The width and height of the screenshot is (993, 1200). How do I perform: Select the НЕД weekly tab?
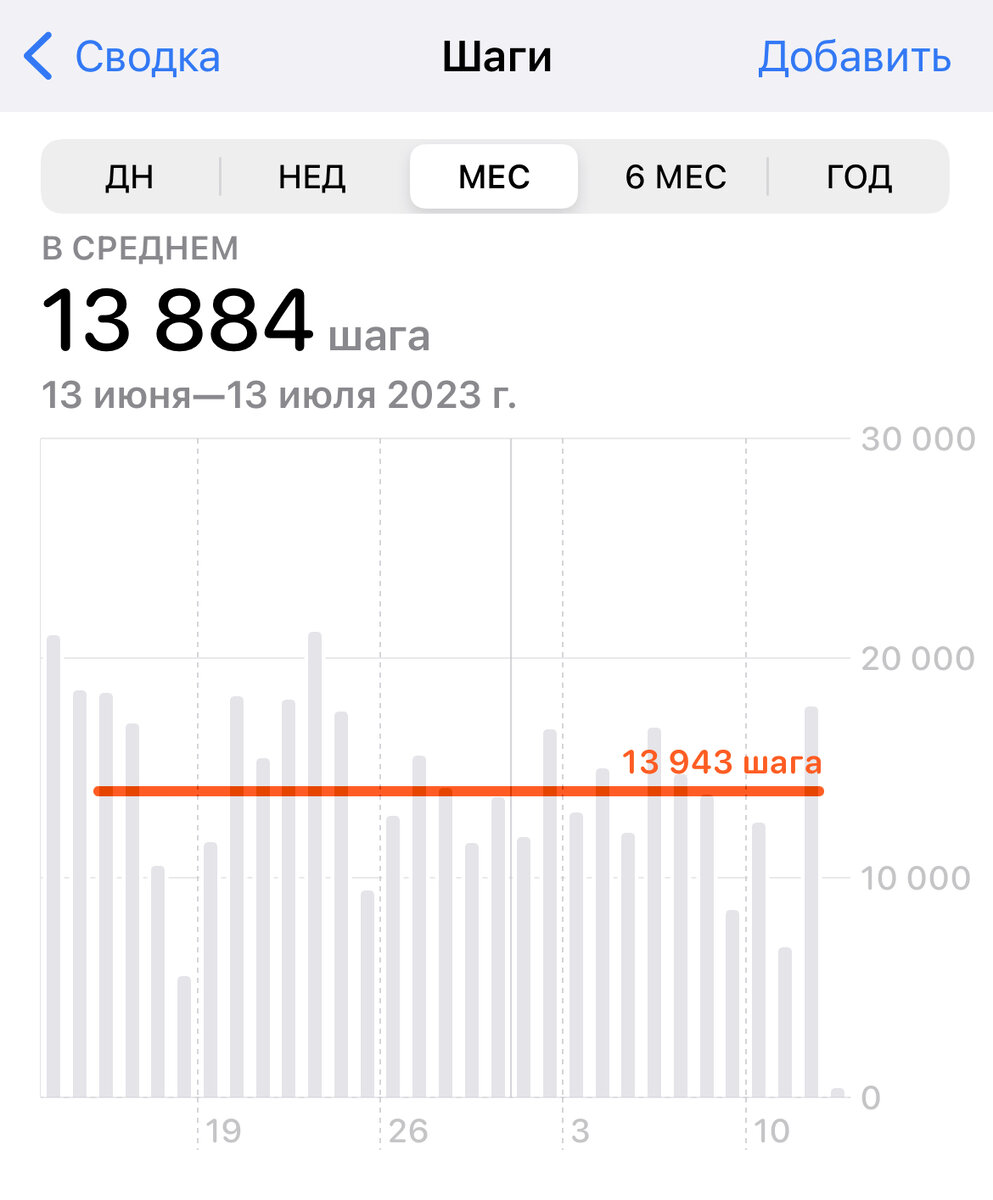pos(312,176)
